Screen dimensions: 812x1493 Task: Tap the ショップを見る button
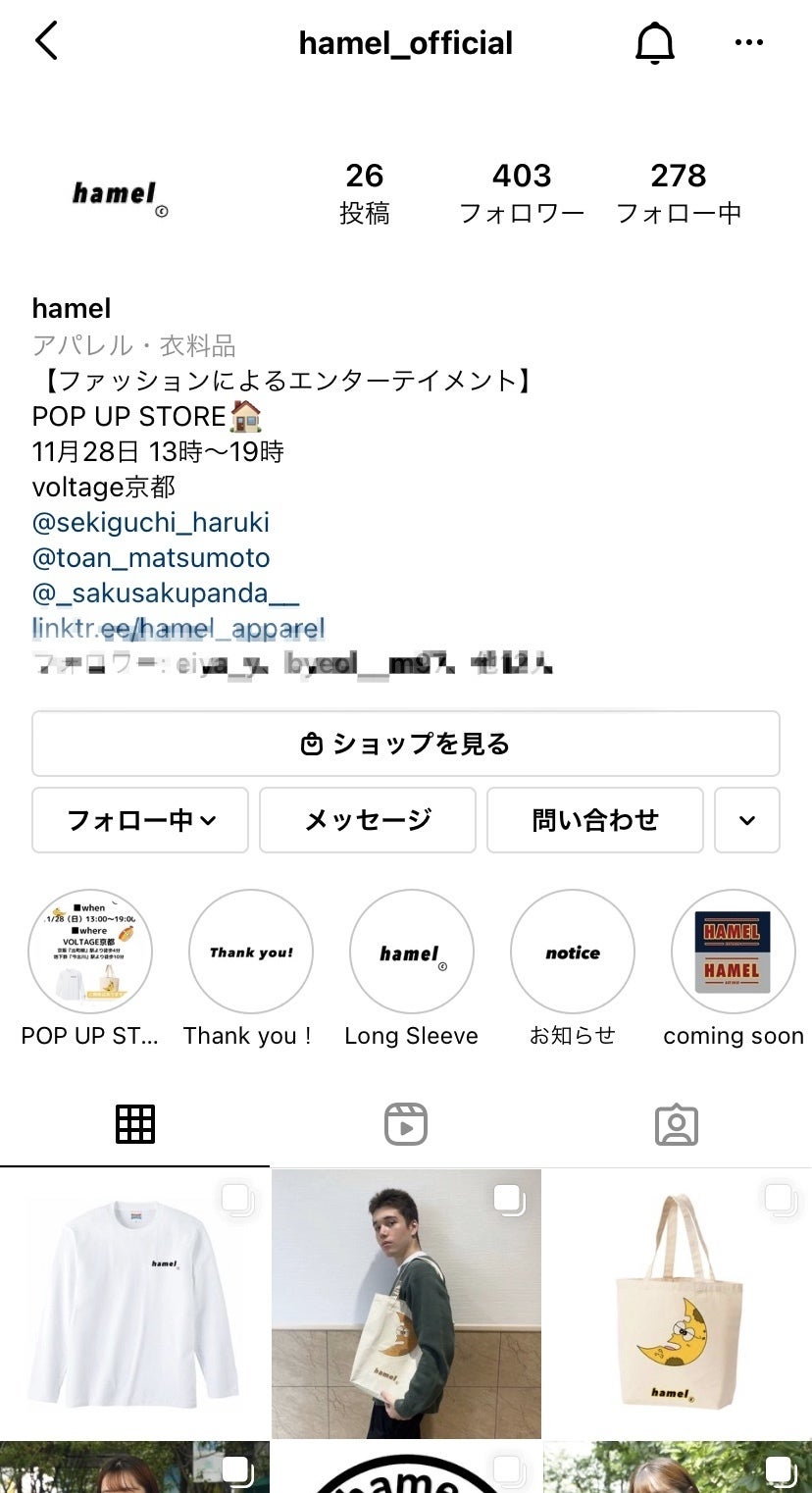405,744
